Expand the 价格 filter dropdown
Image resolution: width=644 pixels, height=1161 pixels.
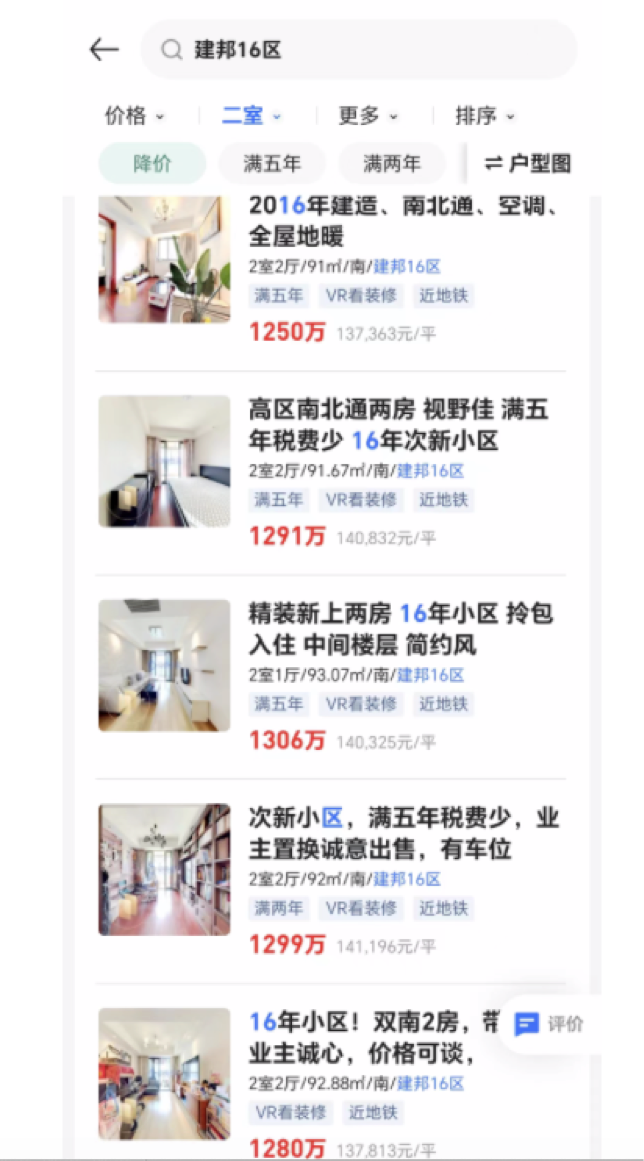click(x=134, y=116)
